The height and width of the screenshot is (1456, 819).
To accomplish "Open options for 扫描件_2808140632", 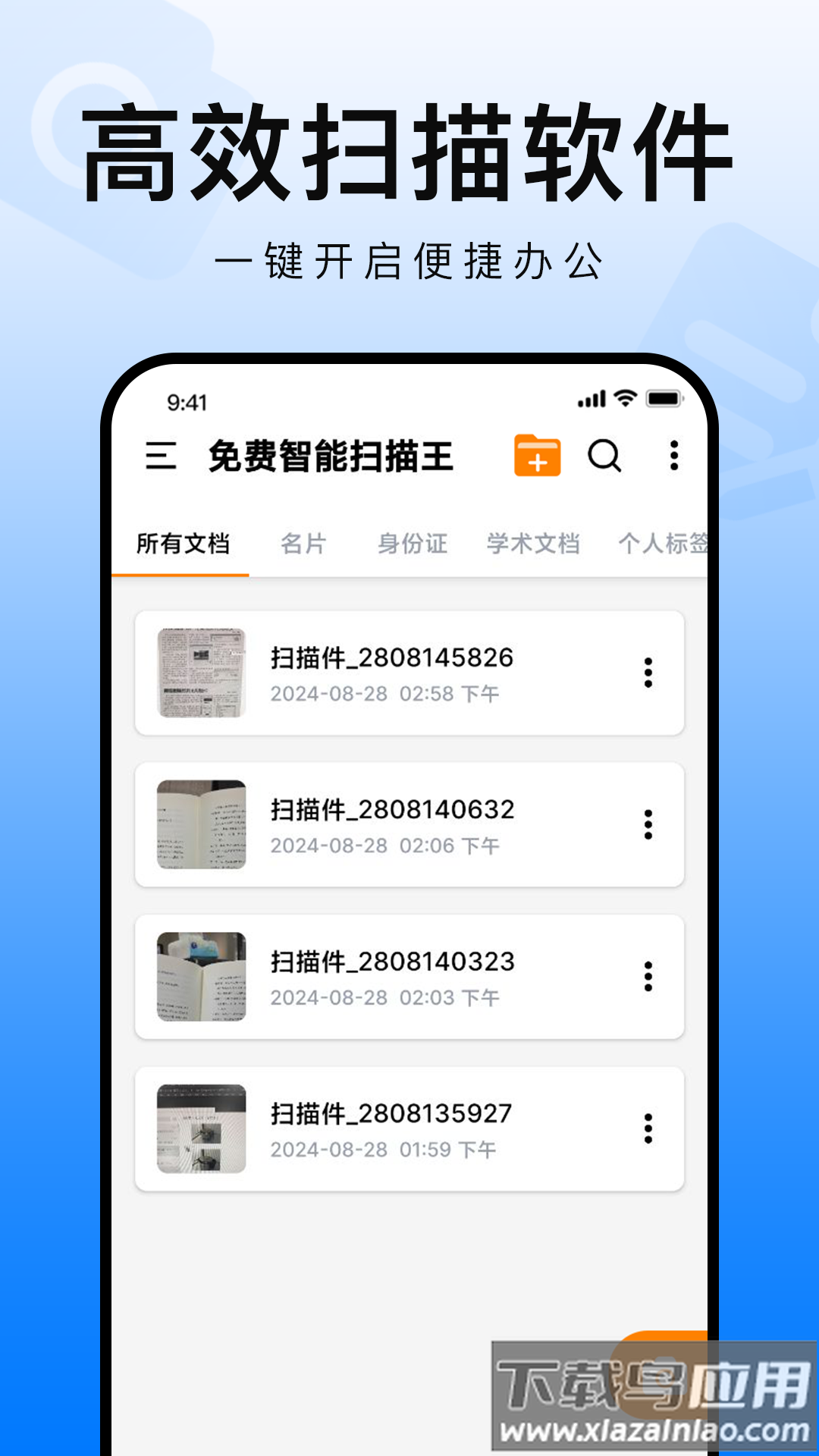I will click(648, 823).
